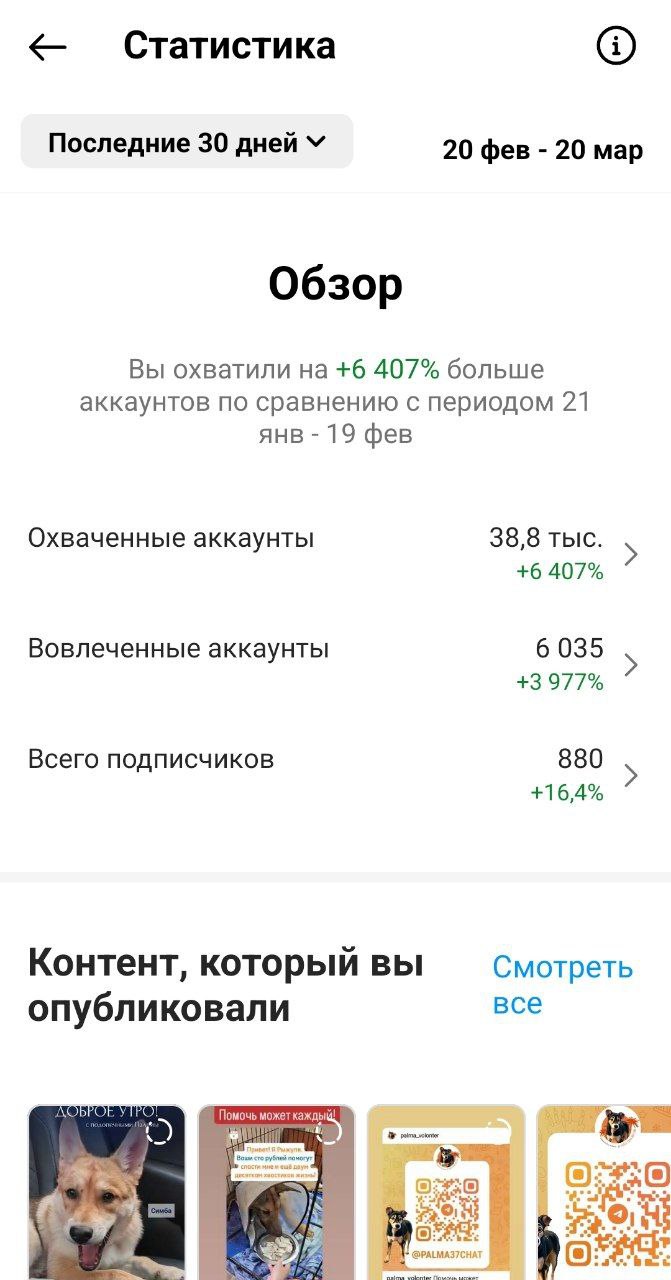Open the Помочь может каждый story thumbnail
Image resolution: width=671 pixels, height=1280 pixels.
tap(277, 1190)
